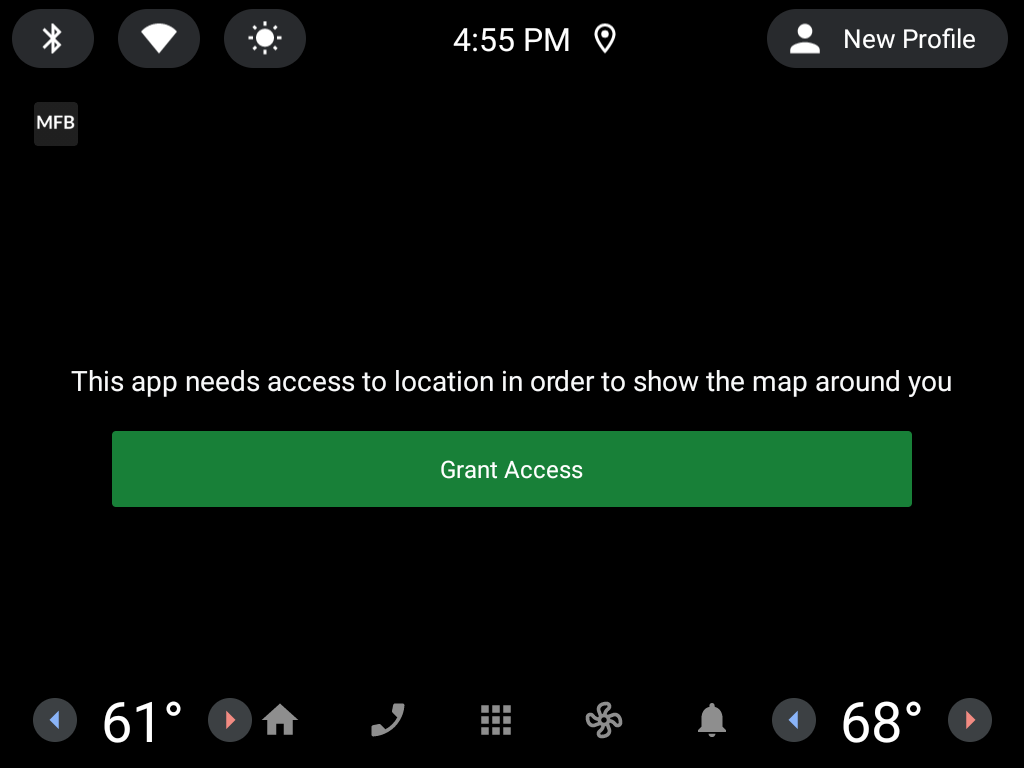Image resolution: width=1024 pixels, height=768 pixels.
Task: Lower the 68° passenger temperature
Action: point(794,720)
